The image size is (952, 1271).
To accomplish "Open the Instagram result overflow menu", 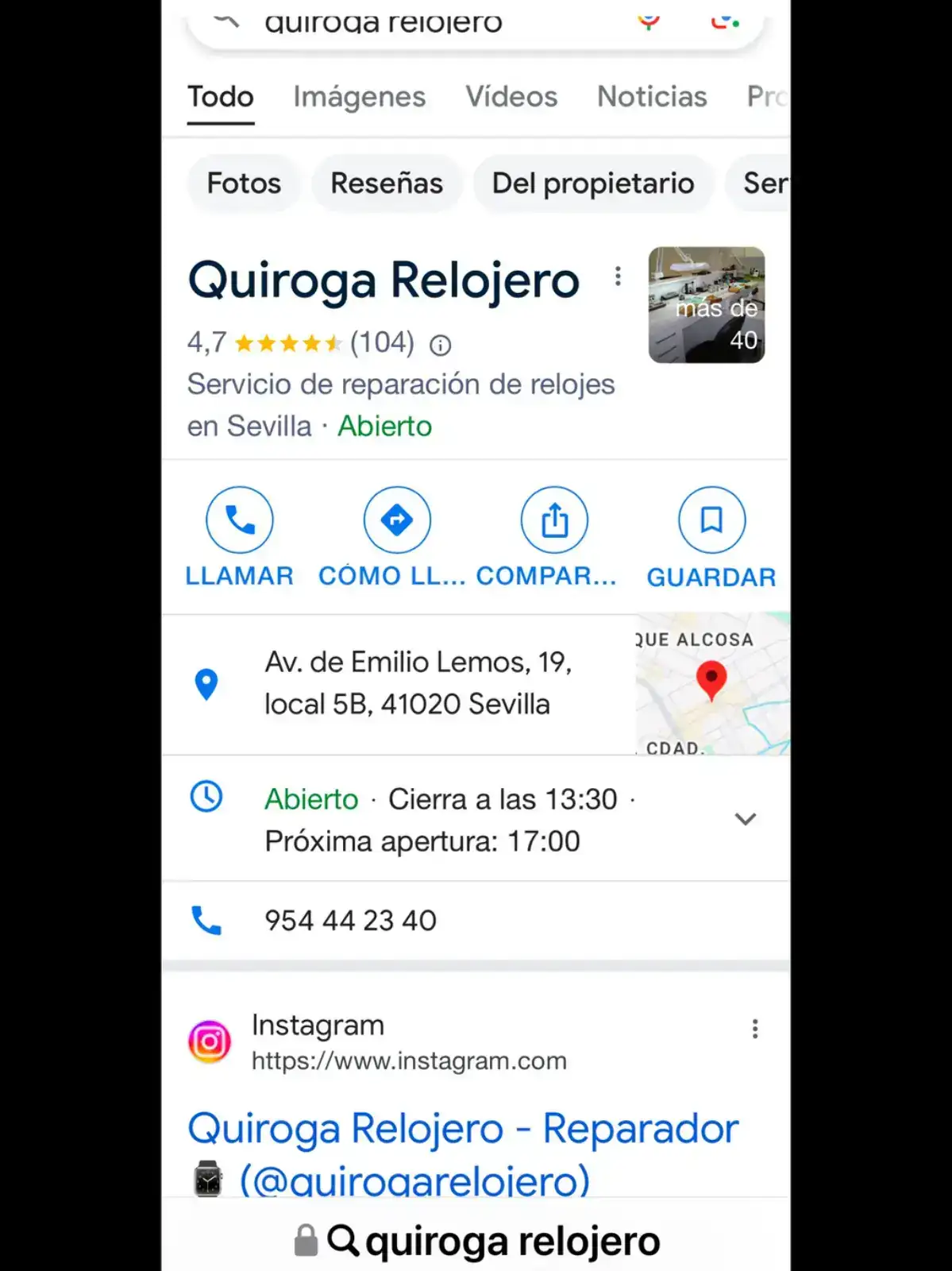I will 754,1030.
